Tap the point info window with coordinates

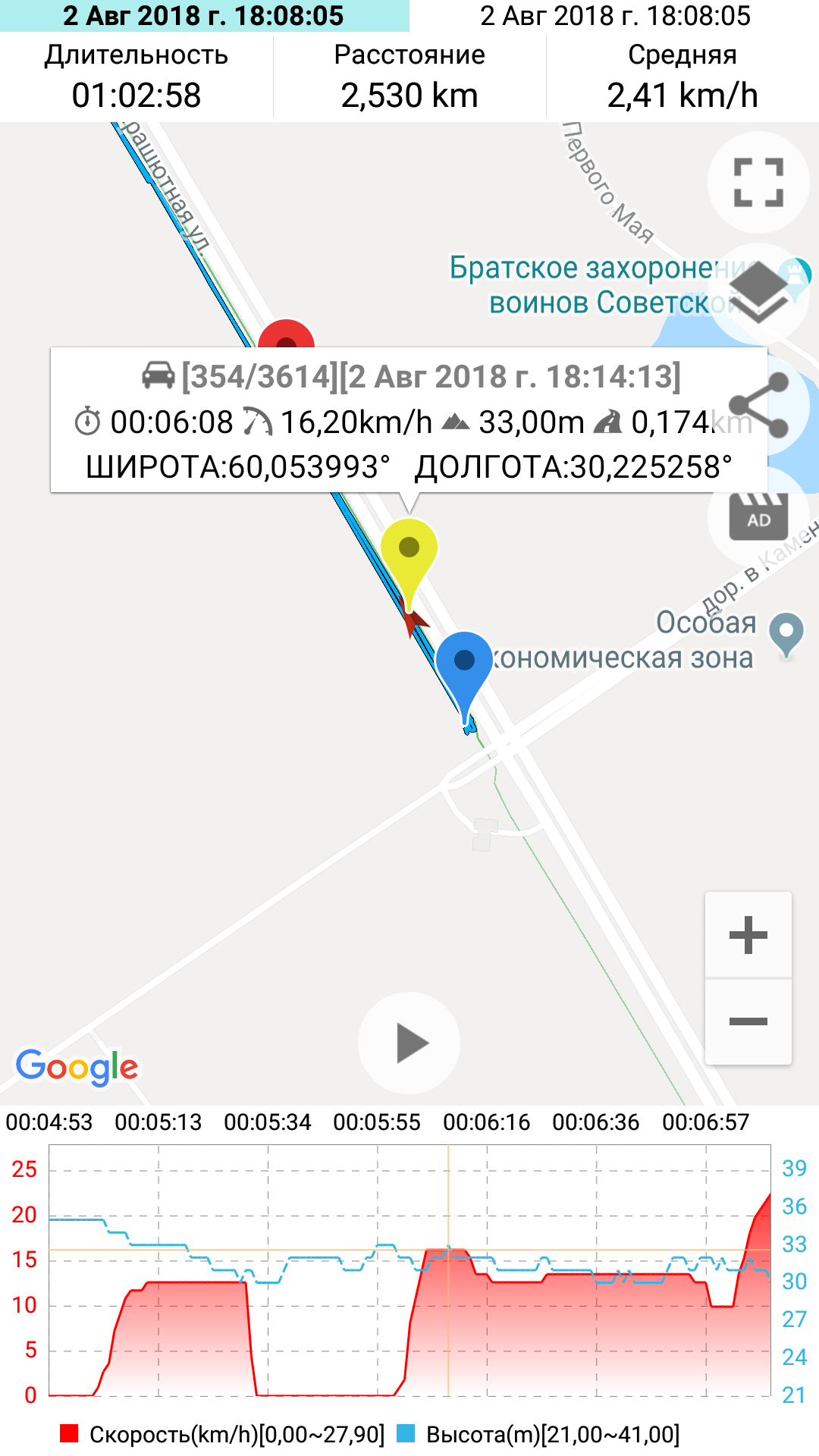[x=409, y=421]
